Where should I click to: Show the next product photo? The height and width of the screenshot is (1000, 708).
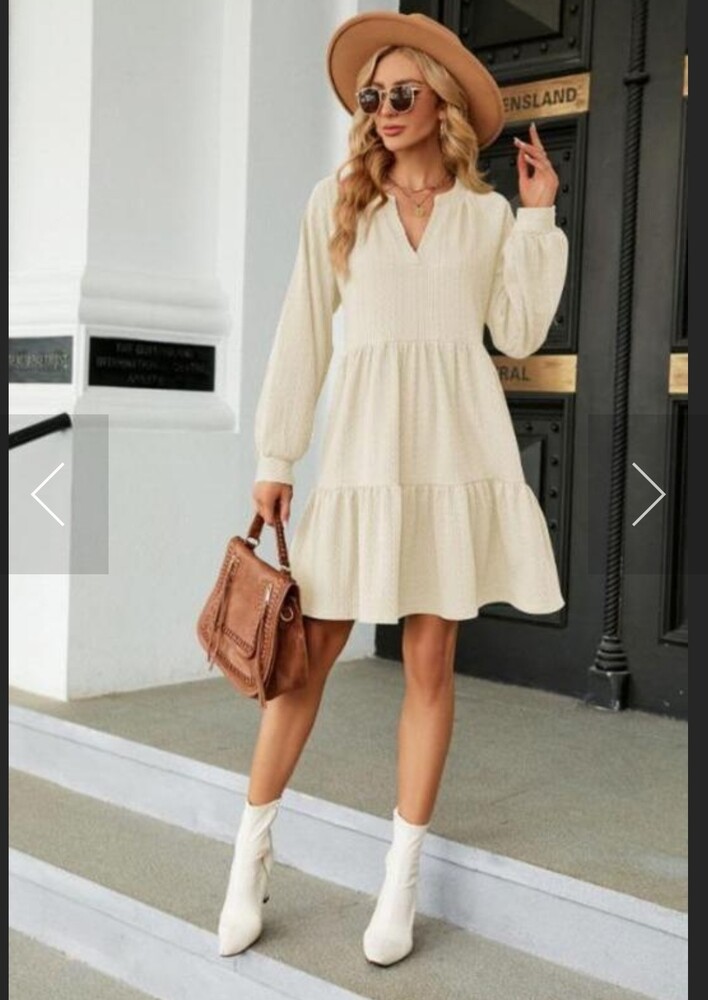647,494
